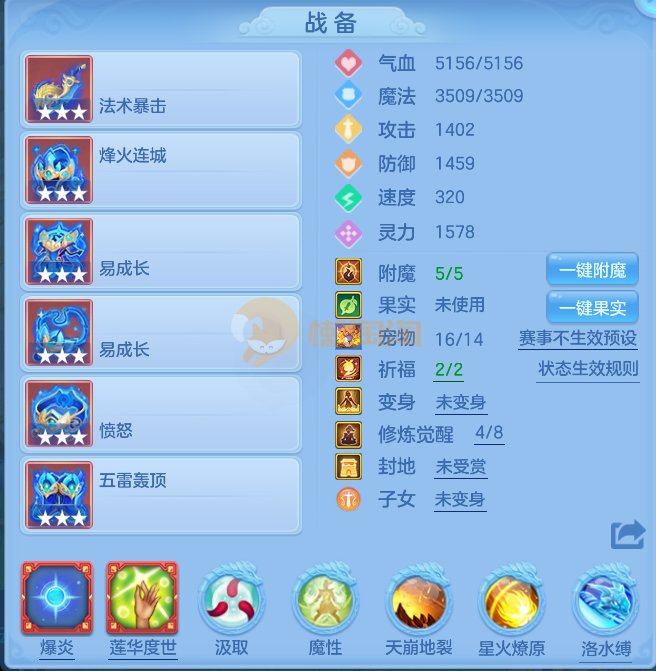Open the 法术暴击 equipment slot
This screenshot has height=671, width=656.
(161, 89)
